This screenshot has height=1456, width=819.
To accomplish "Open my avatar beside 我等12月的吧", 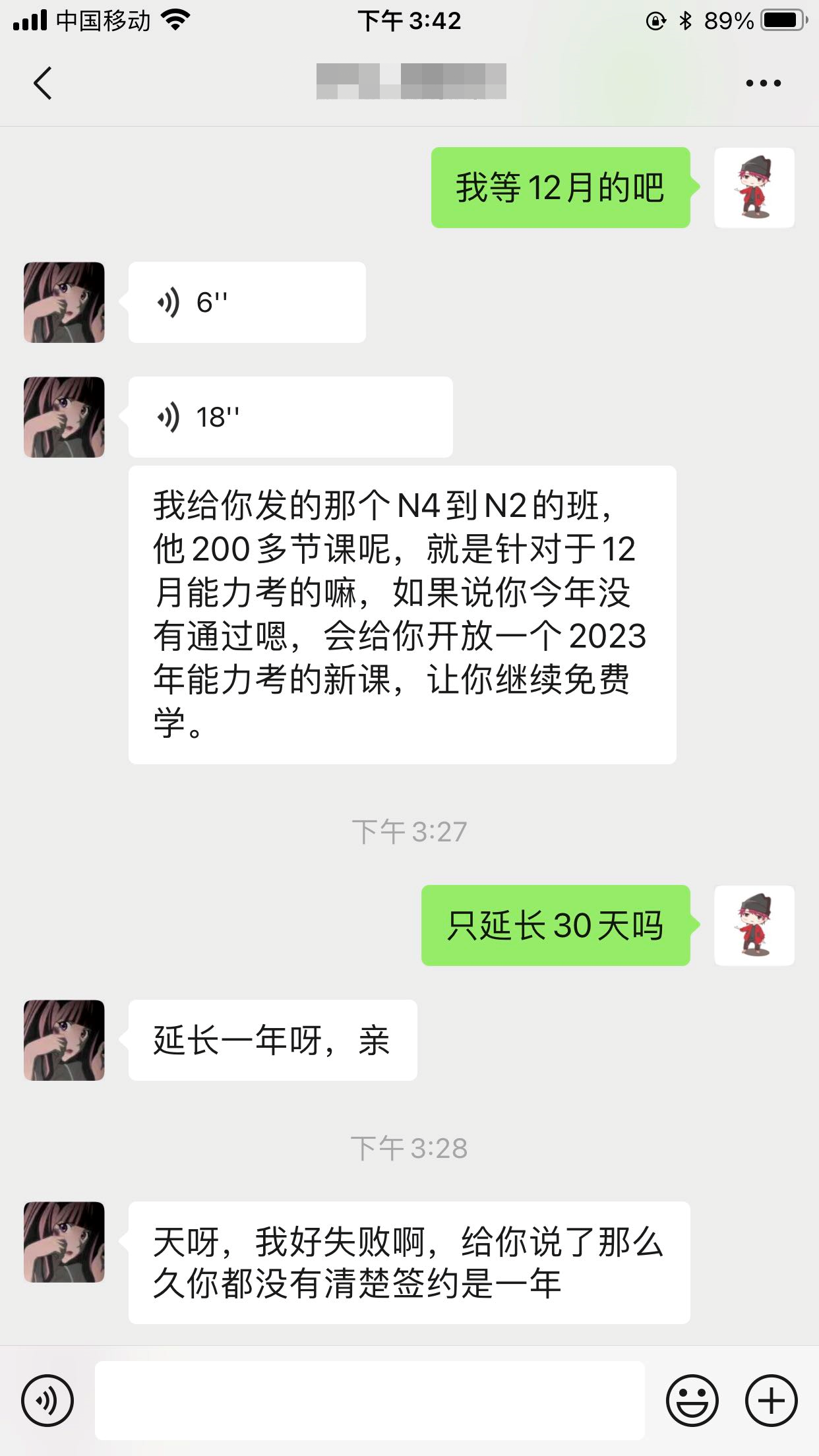I will coord(754,187).
